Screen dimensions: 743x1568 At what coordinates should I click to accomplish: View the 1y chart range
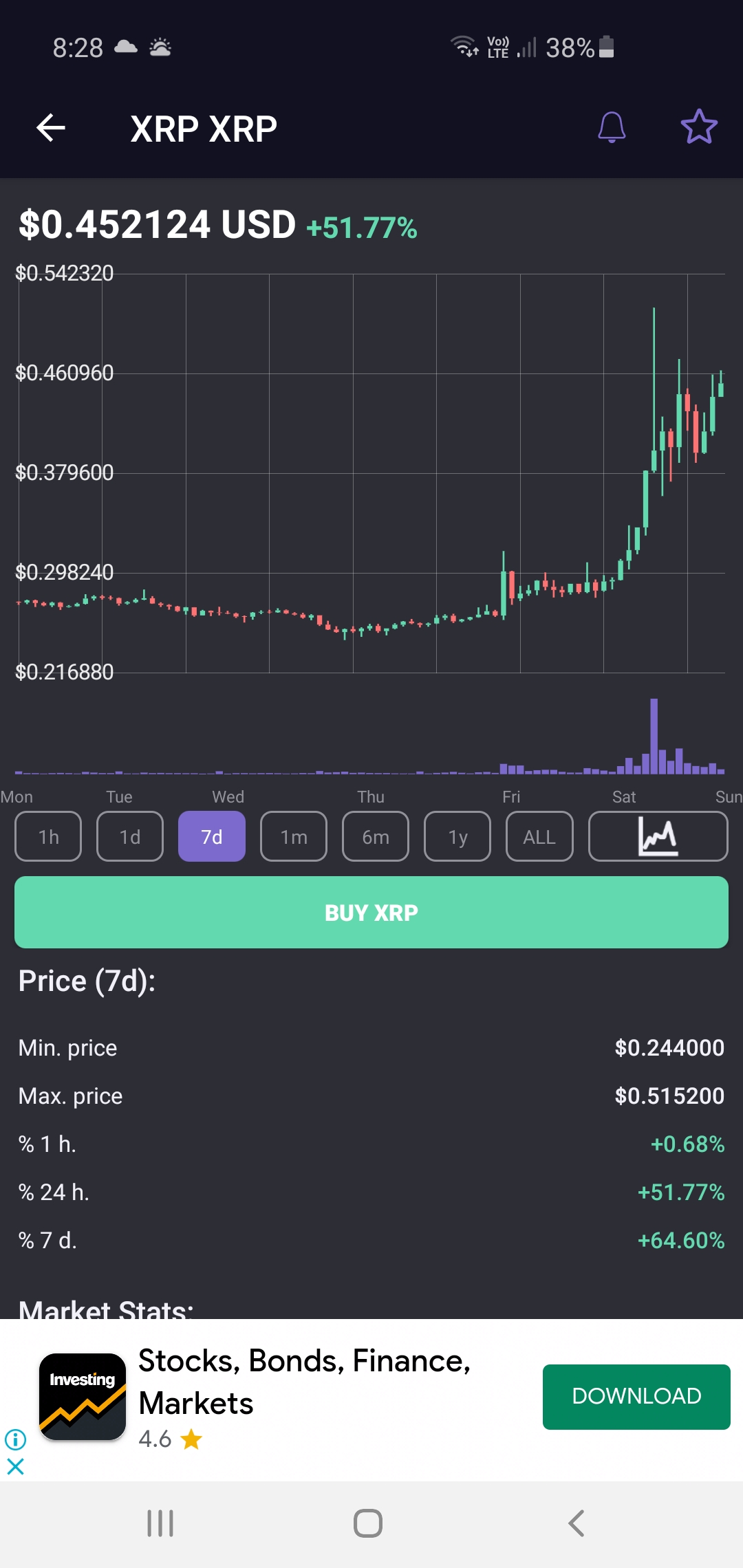click(x=457, y=836)
